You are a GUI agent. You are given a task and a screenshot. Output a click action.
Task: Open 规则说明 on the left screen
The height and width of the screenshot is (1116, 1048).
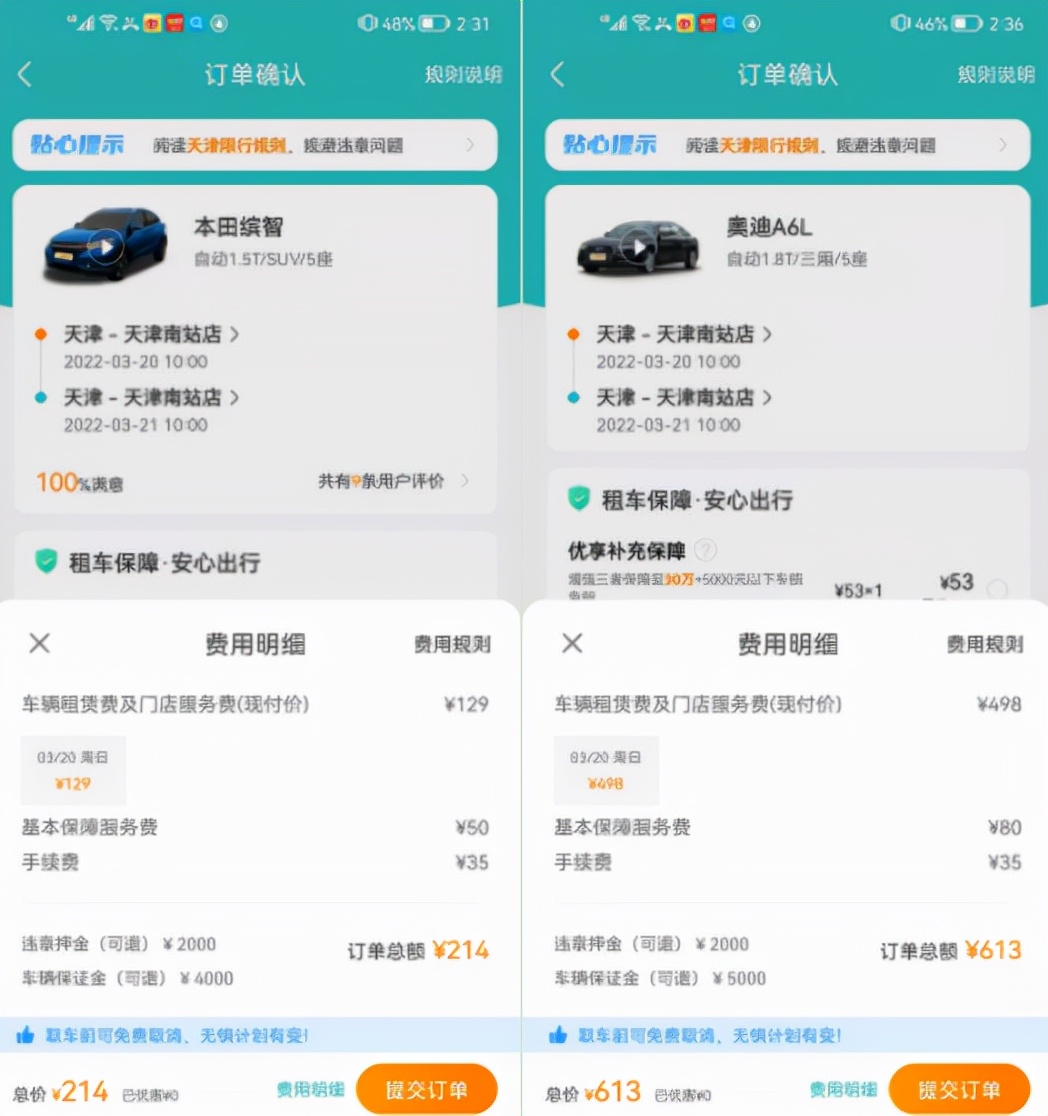[462, 74]
